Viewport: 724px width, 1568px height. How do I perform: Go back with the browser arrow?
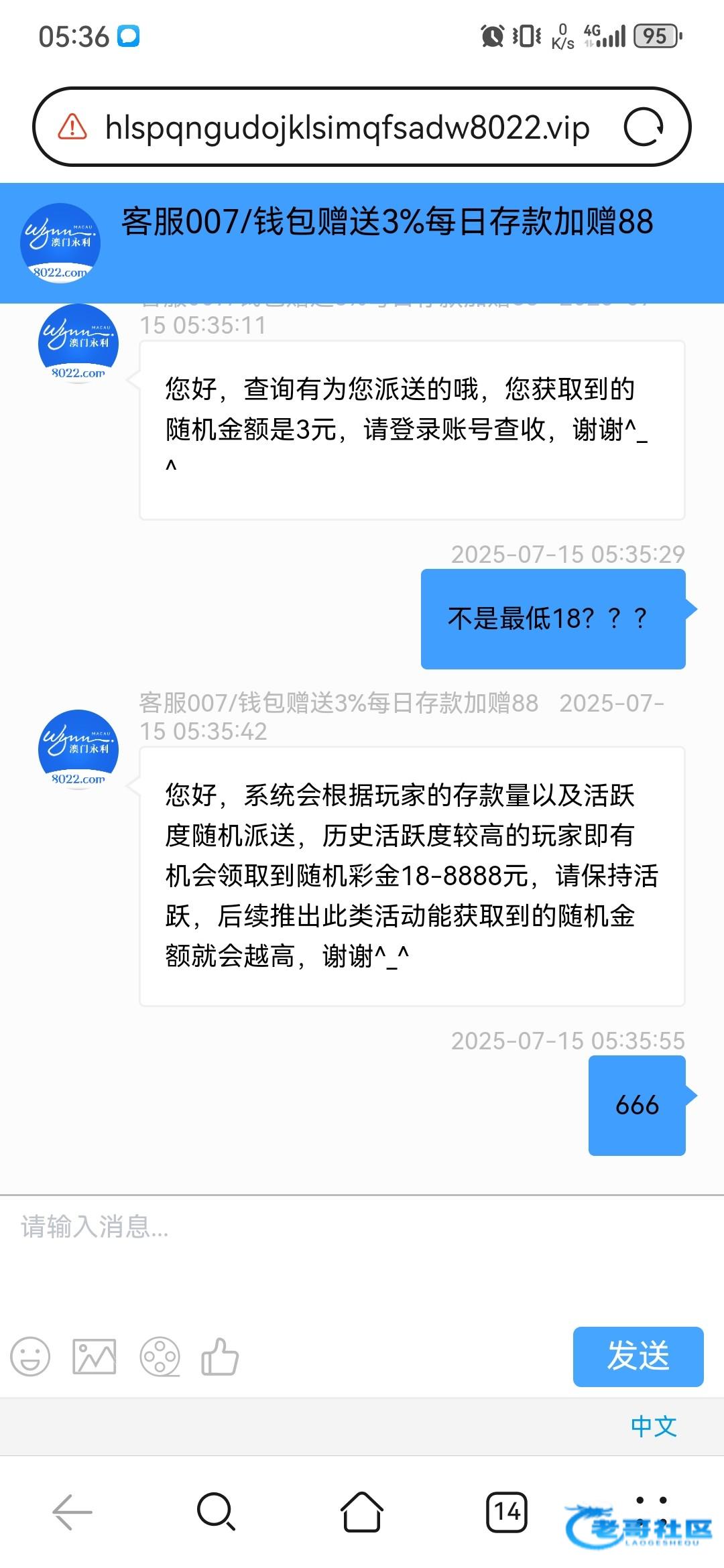72,1512
